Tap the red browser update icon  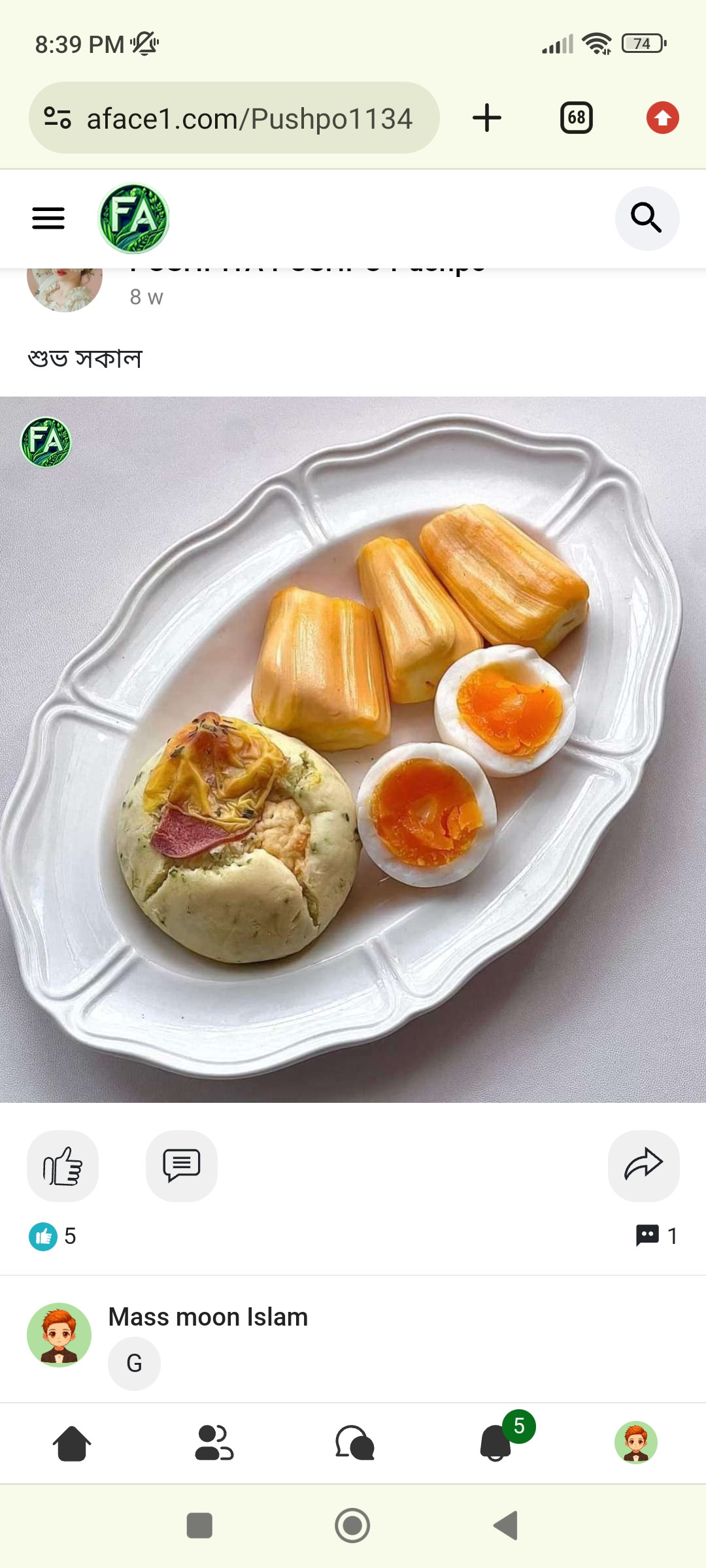tap(662, 118)
